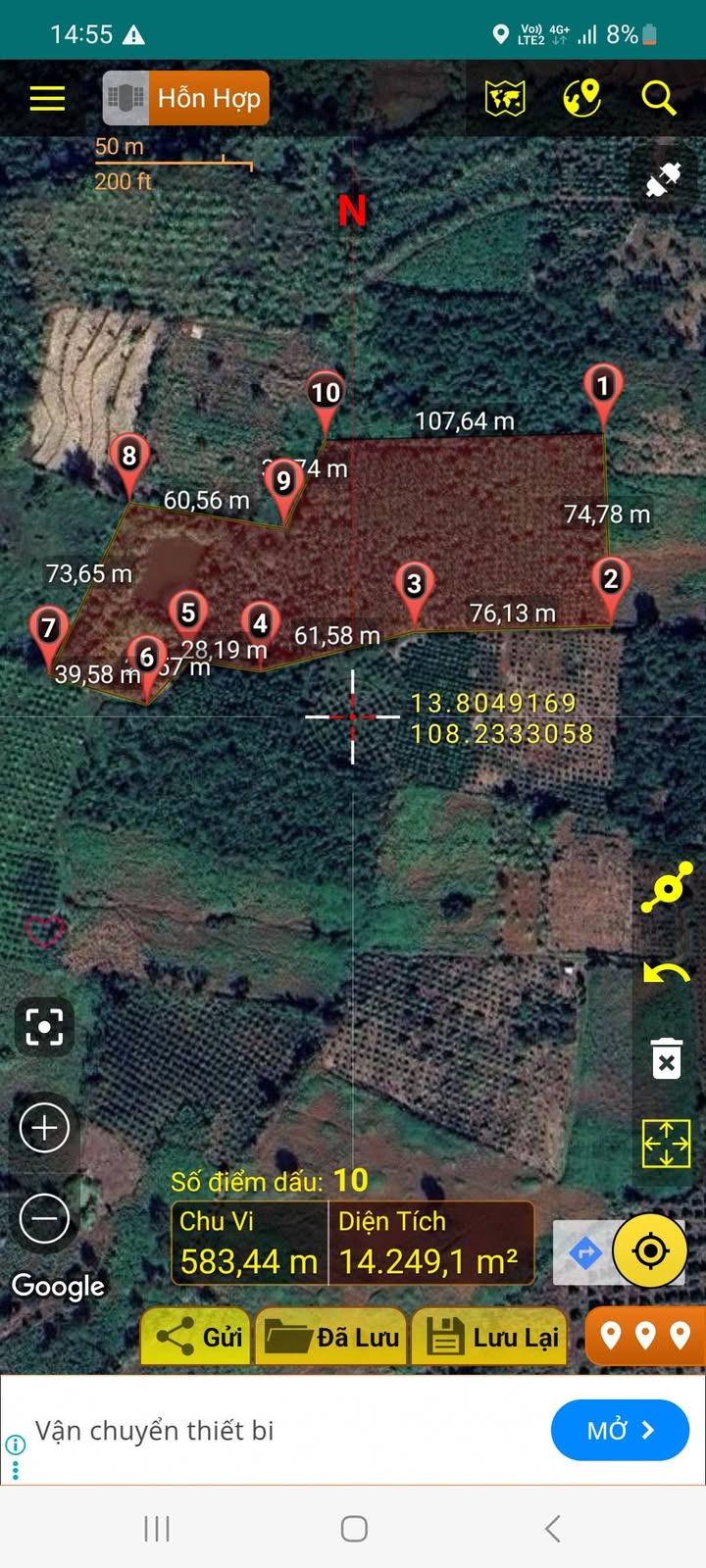
Task: Open the world map layers icon
Action: tap(505, 98)
